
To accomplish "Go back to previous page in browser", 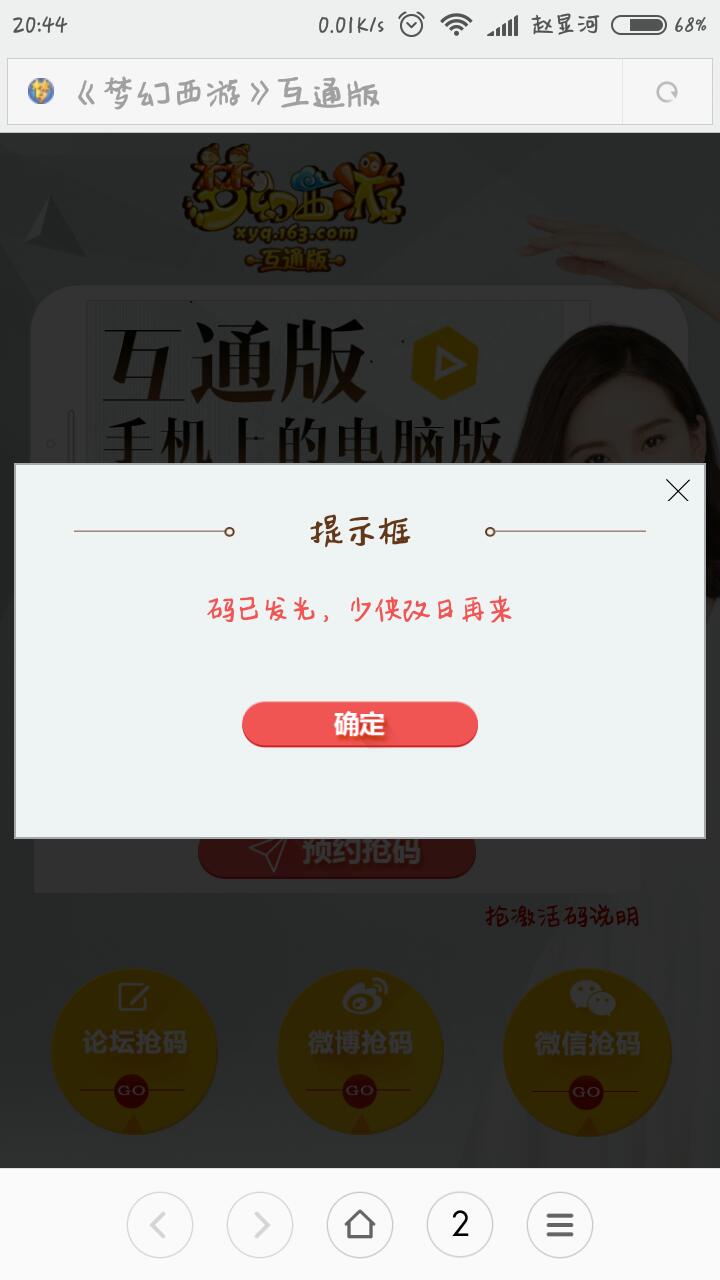I will pos(160,1224).
